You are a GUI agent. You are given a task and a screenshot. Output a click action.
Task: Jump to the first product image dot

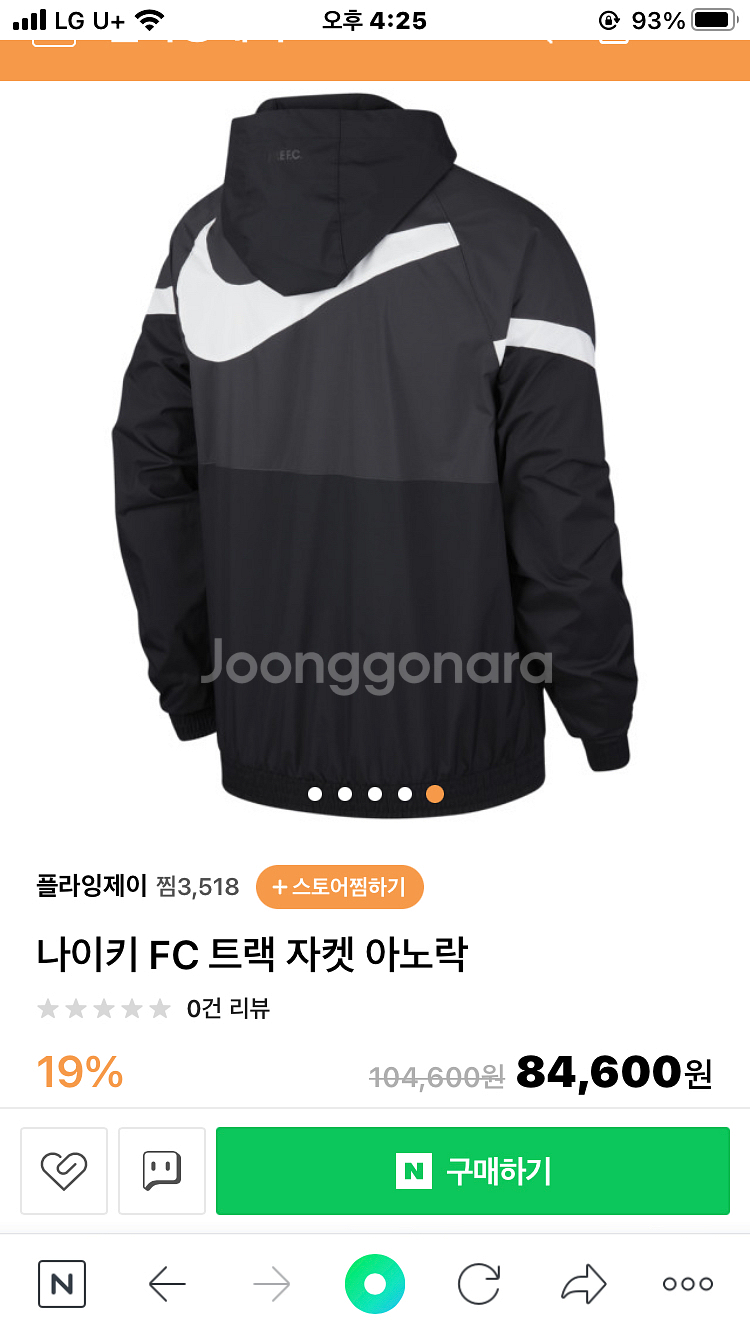click(x=315, y=794)
